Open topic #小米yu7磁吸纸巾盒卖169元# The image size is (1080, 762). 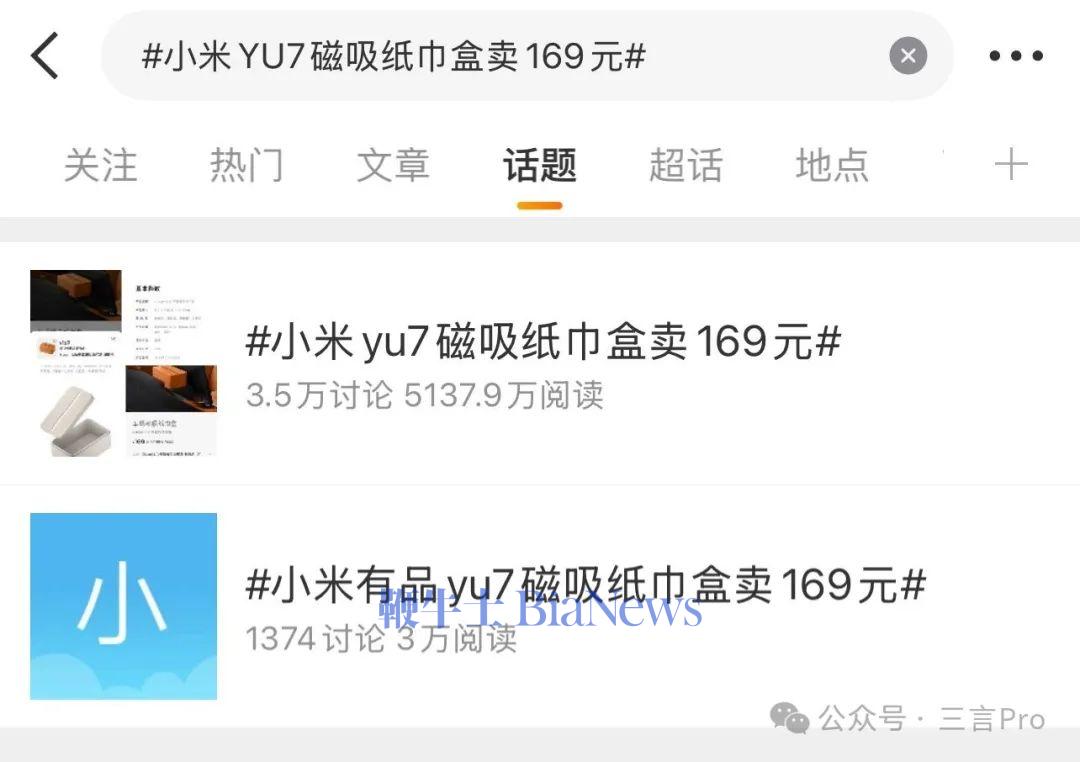(x=542, y=343)
